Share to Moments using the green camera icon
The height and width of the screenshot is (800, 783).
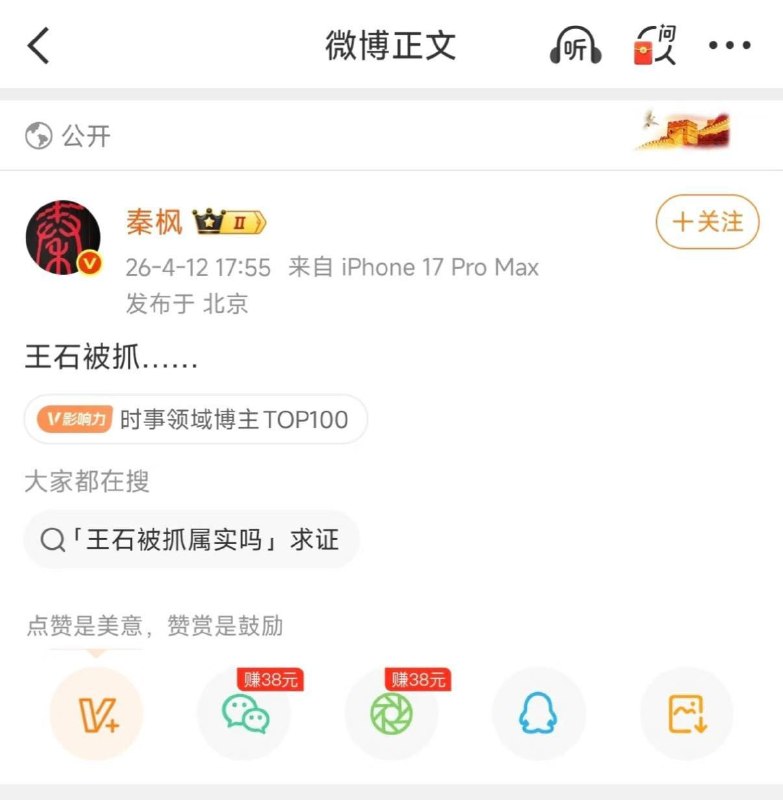click(391, 713)
